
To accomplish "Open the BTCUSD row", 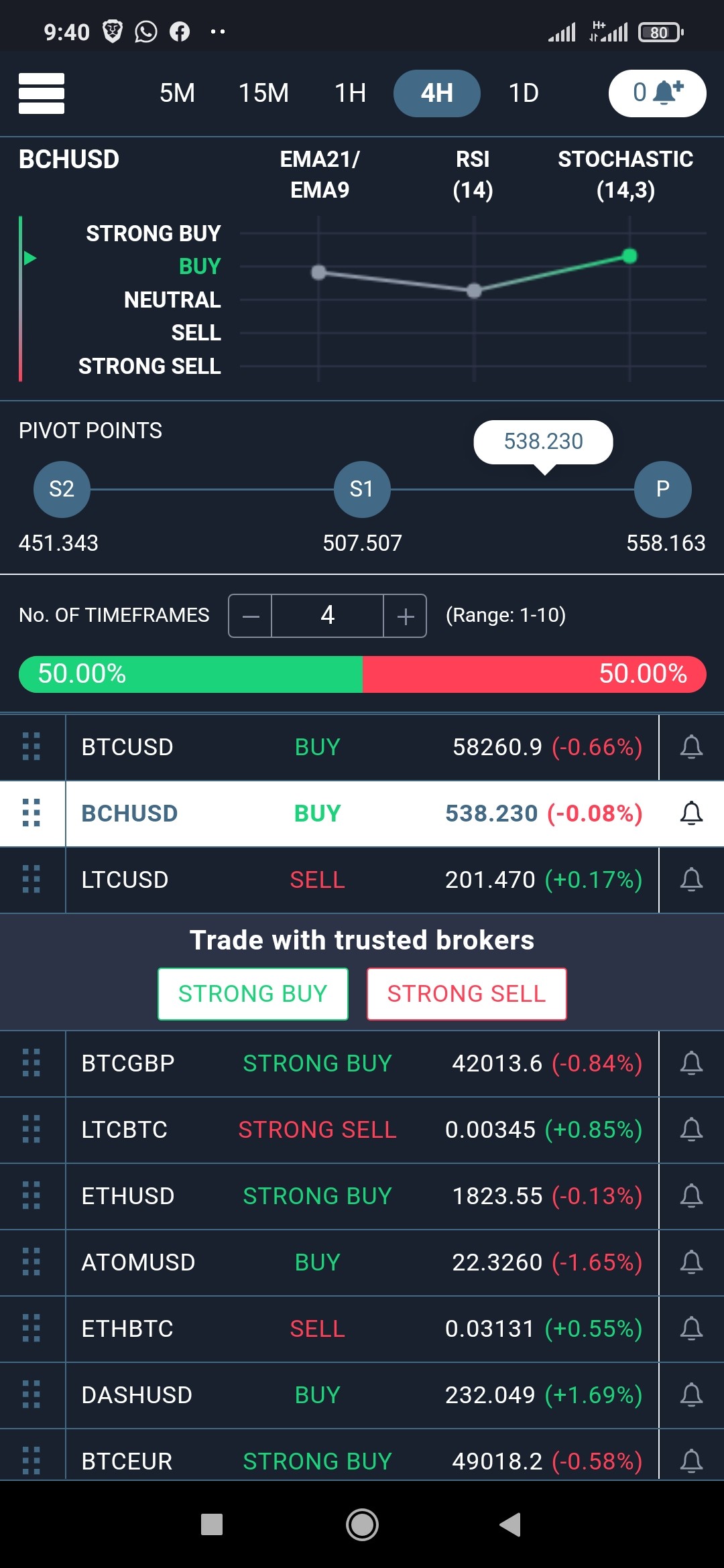I will pos(362,747).
